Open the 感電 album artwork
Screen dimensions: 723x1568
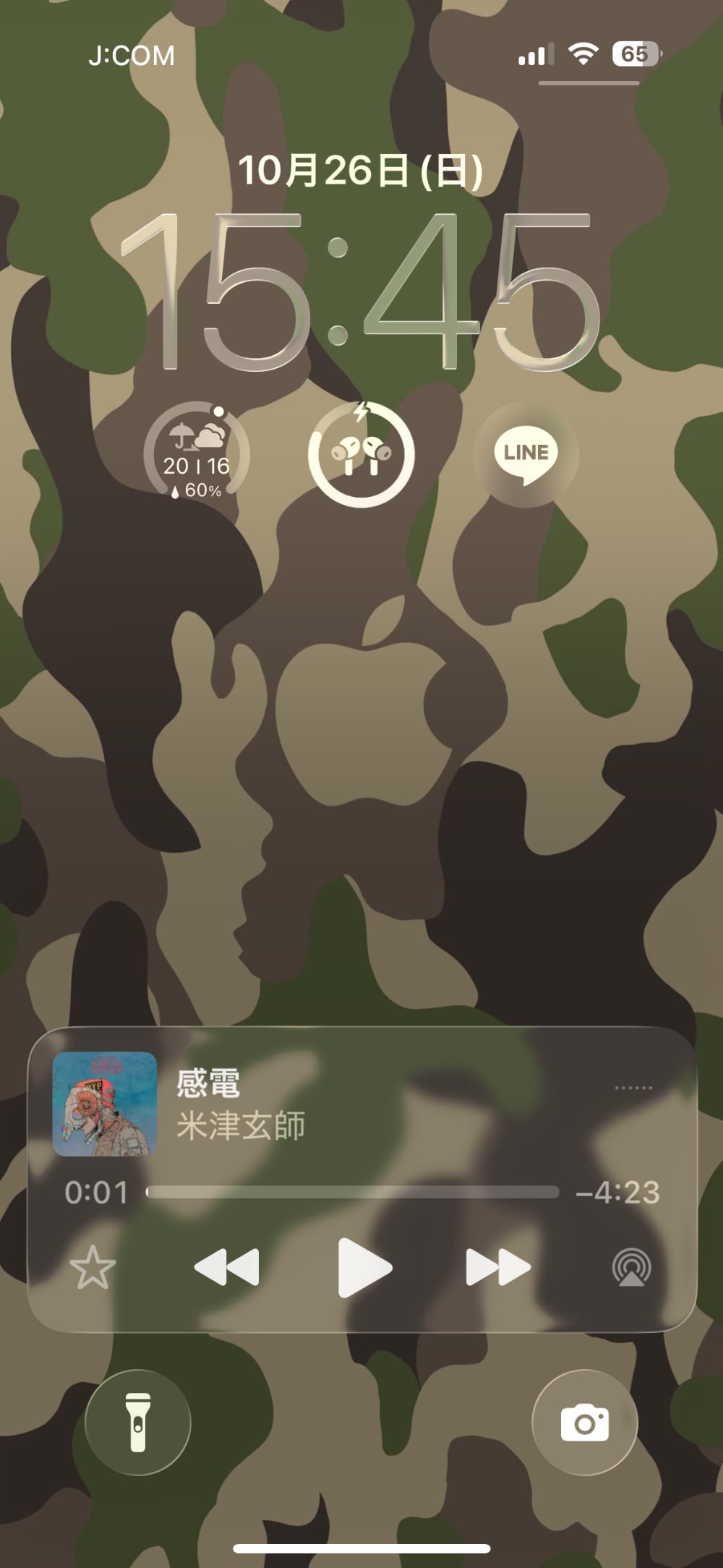pos(105,1104)
